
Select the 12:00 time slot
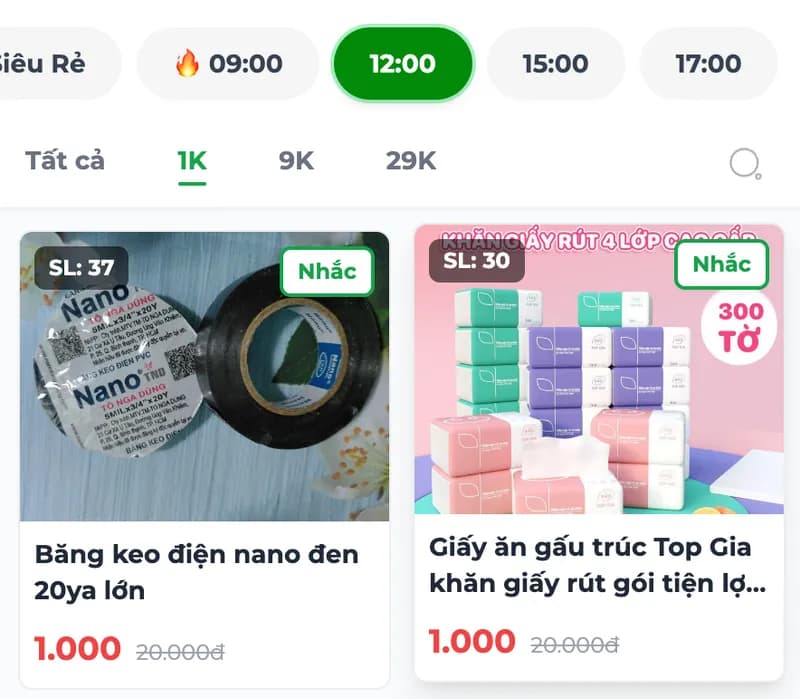click(402, 64)
